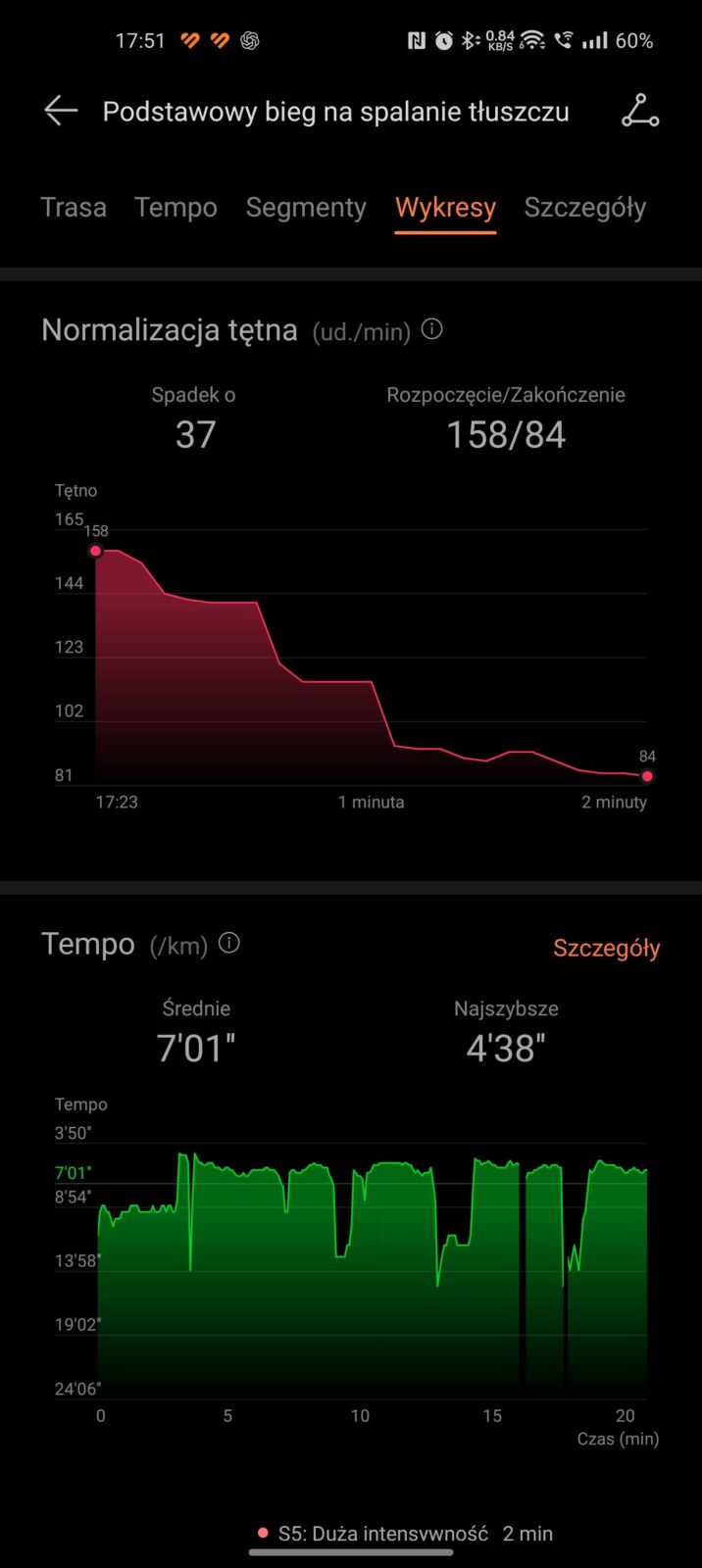Open the Segmenty tab
The height and width of the screenshot is (1568, 702).
tap(306, 208)
